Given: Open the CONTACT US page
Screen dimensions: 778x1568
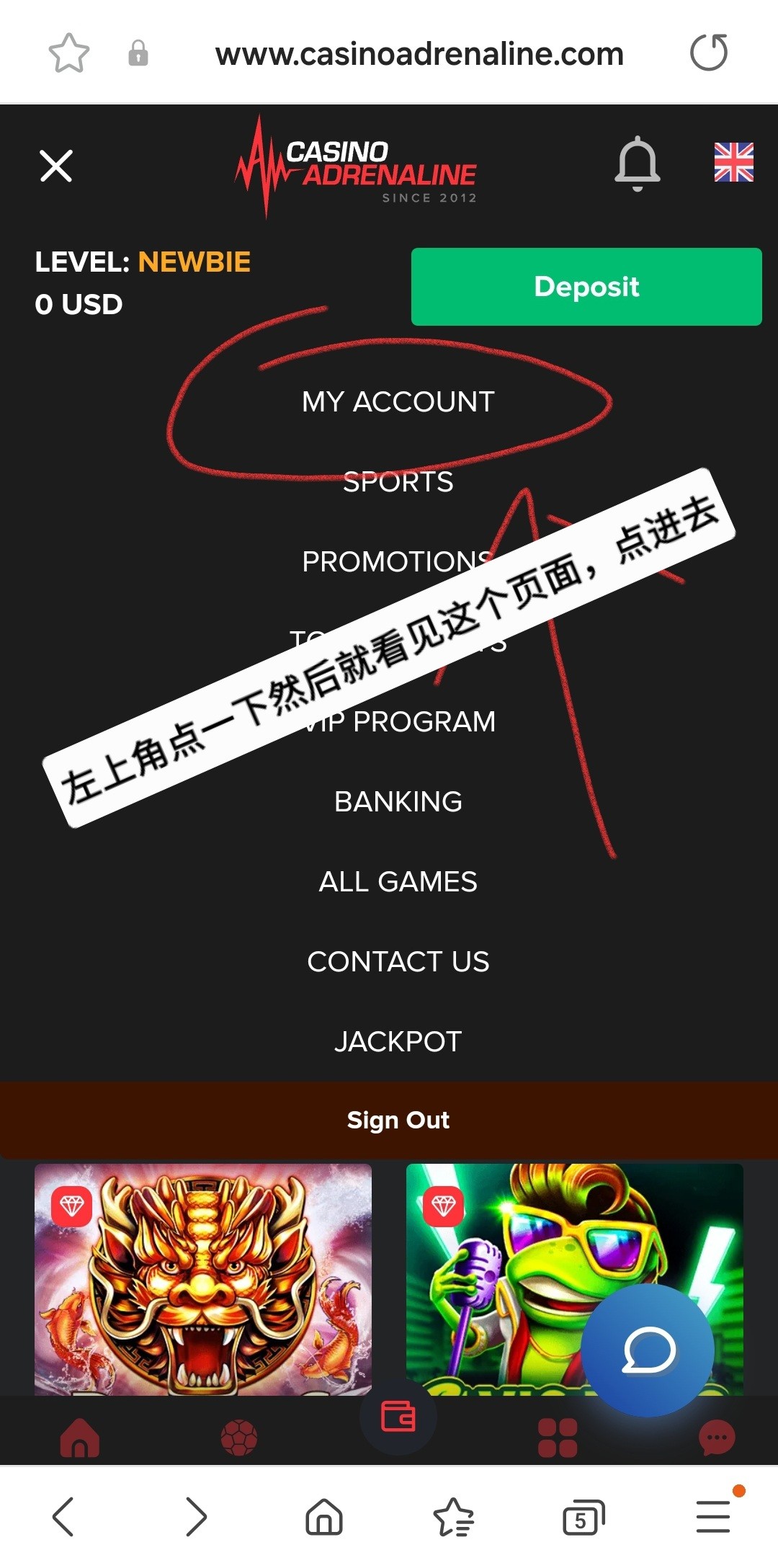Looking at the screenshot, I should coord(398,962).
